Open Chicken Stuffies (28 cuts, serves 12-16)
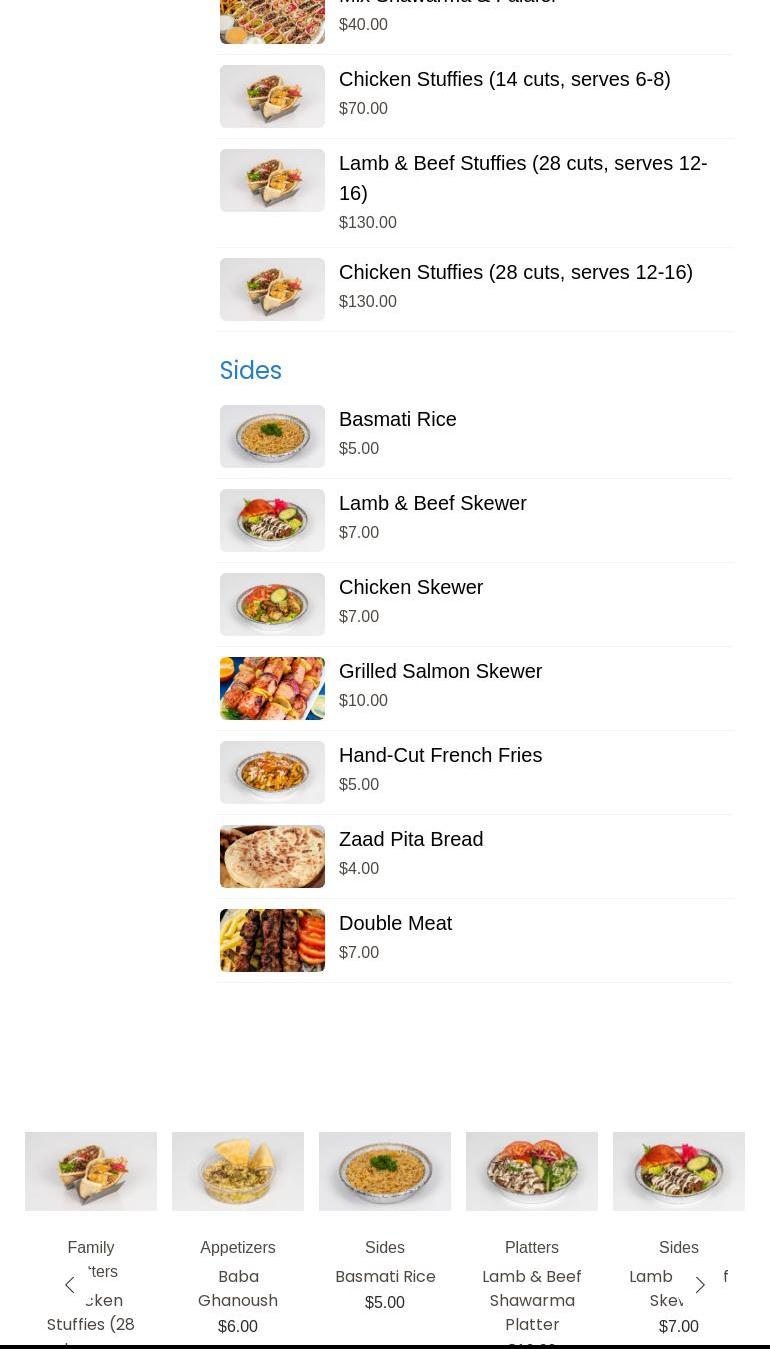770x1349 pixels. (515, 273)
